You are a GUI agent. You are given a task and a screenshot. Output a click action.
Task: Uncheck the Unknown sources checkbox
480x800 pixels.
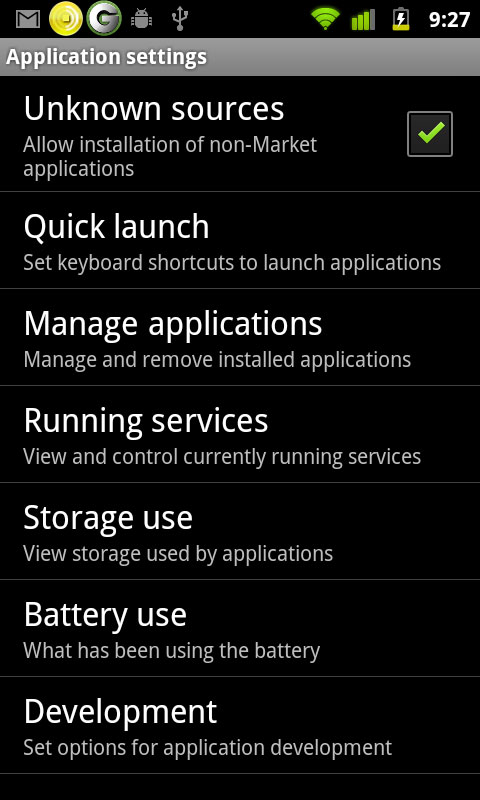coord(430,134)
